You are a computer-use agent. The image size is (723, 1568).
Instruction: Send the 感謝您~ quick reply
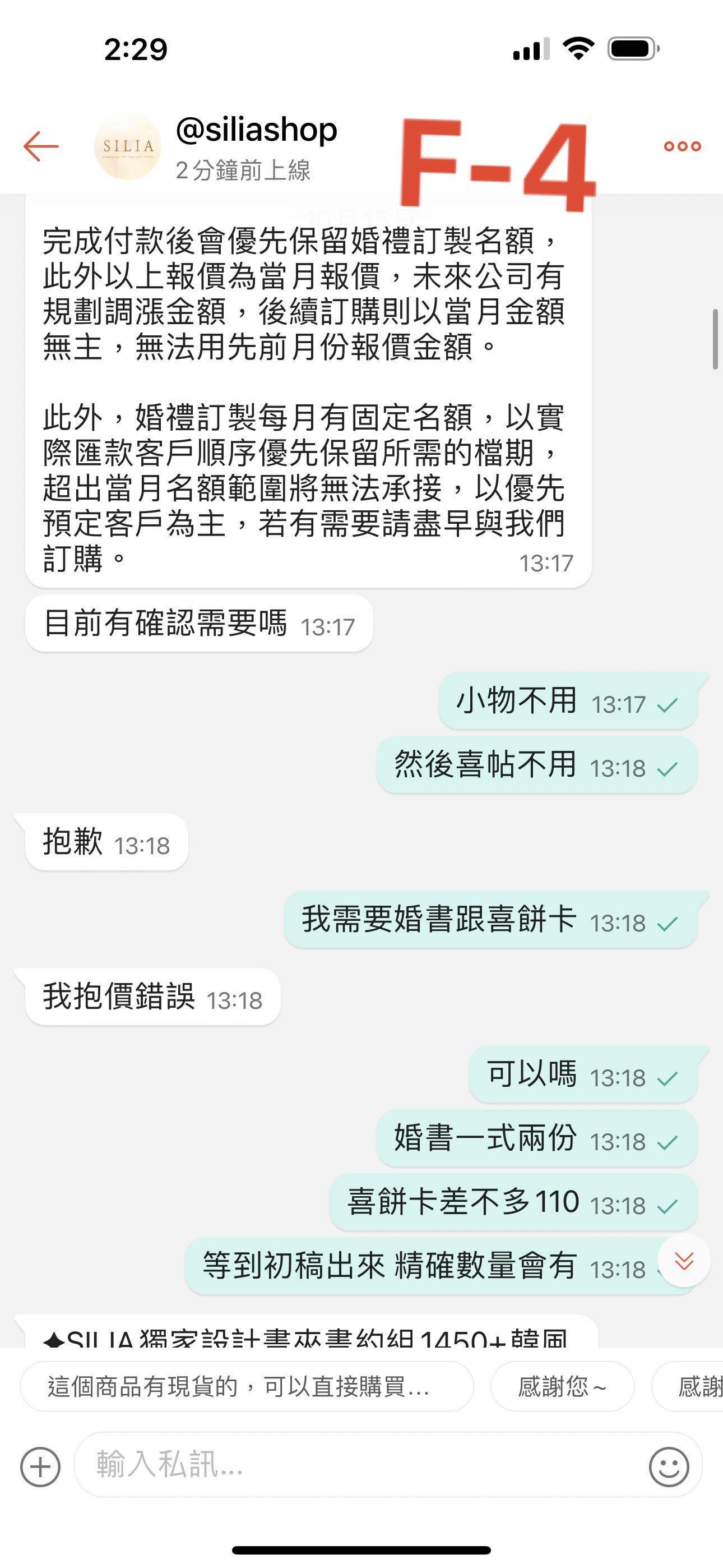pos(560,1386)
